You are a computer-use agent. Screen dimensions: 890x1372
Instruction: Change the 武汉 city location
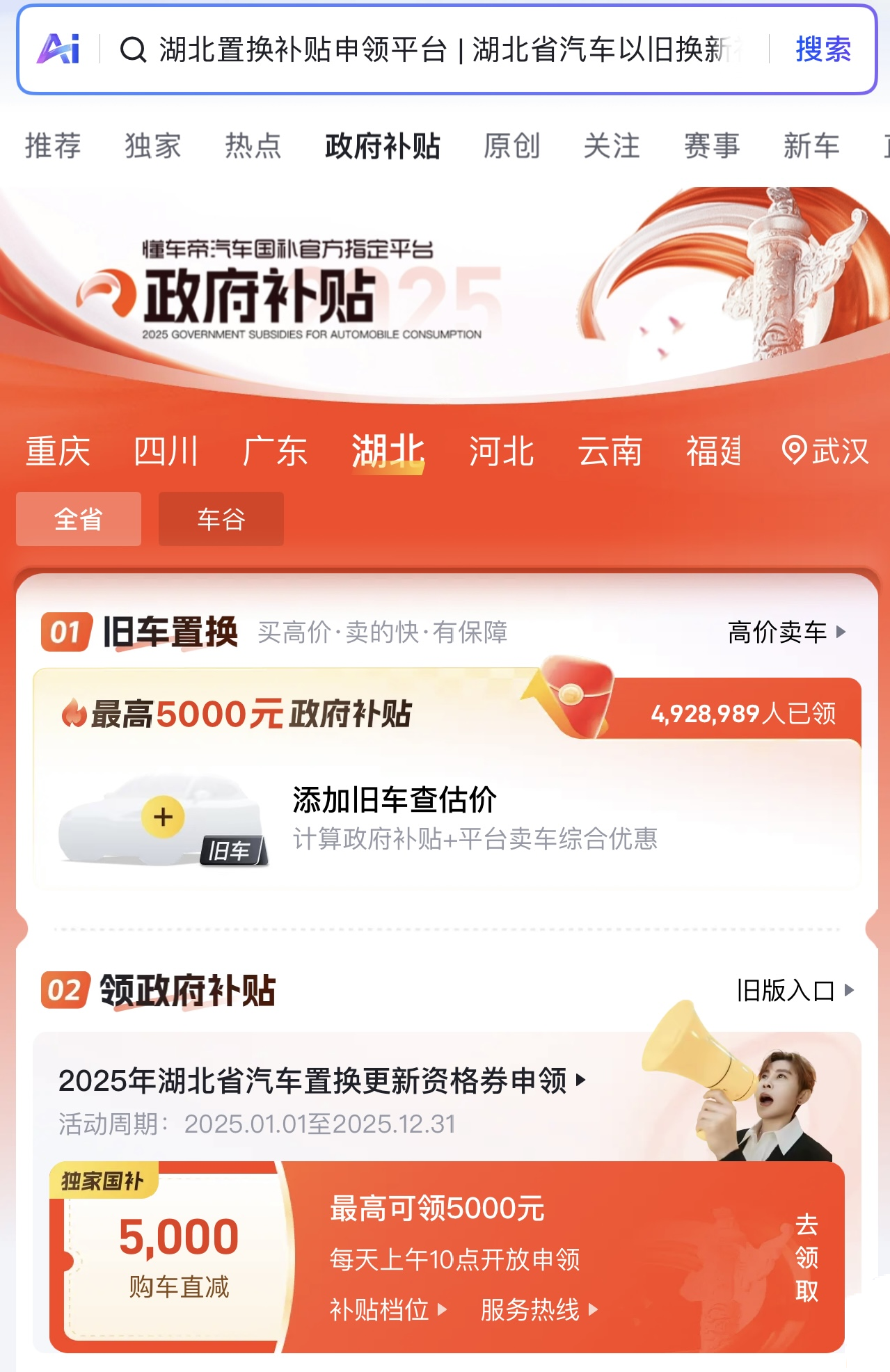825,451
